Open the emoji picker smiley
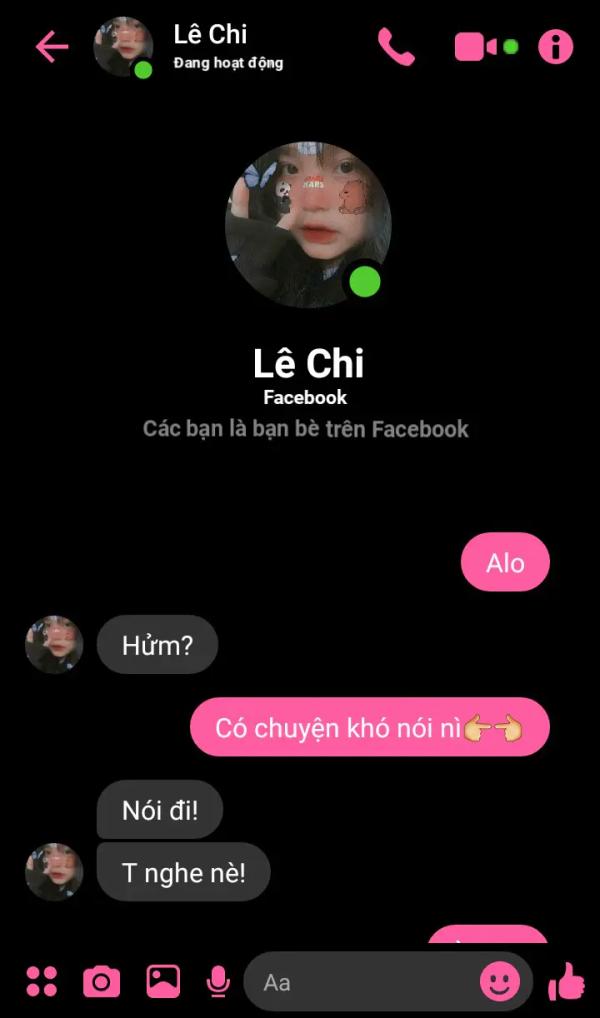The image size is (600, 1018). tap(500, 981)
